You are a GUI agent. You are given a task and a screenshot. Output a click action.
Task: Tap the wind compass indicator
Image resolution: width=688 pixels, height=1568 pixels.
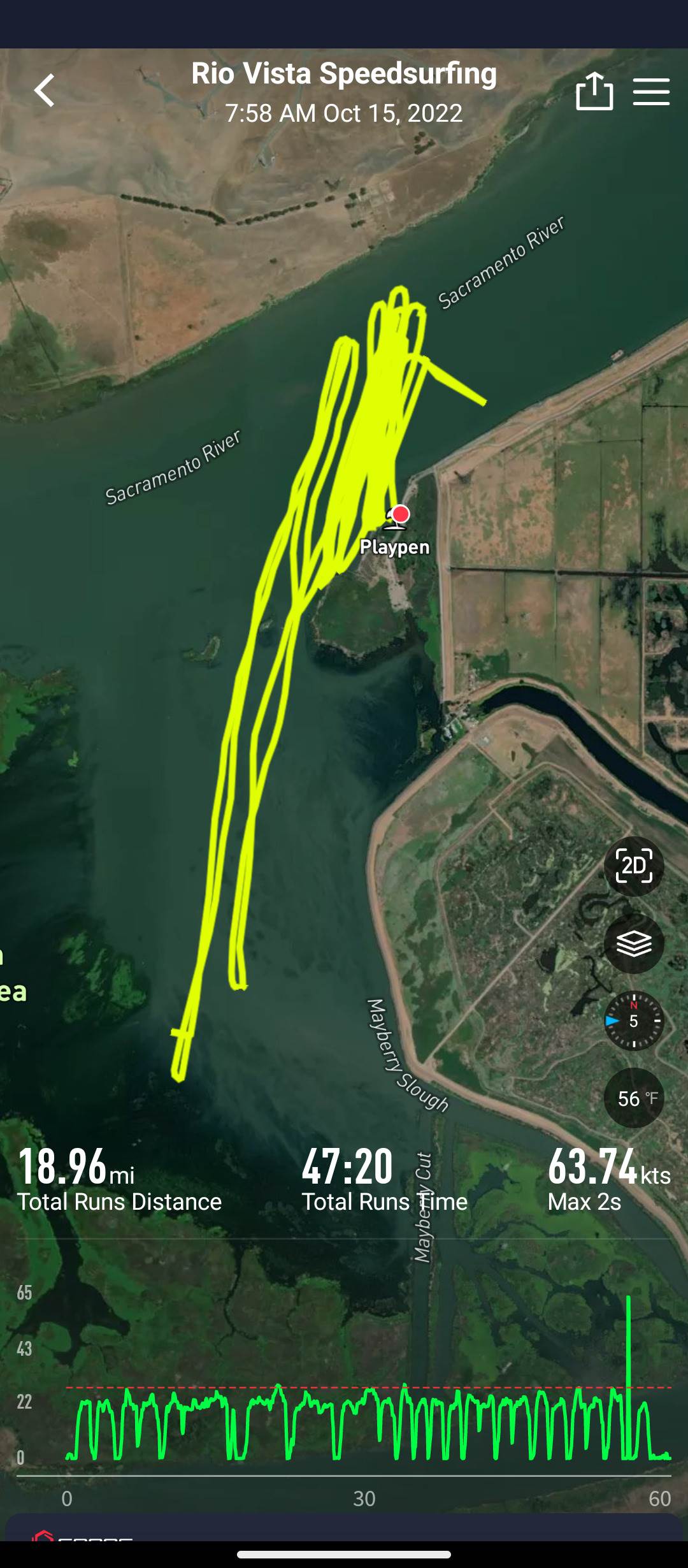[634, 1020]
